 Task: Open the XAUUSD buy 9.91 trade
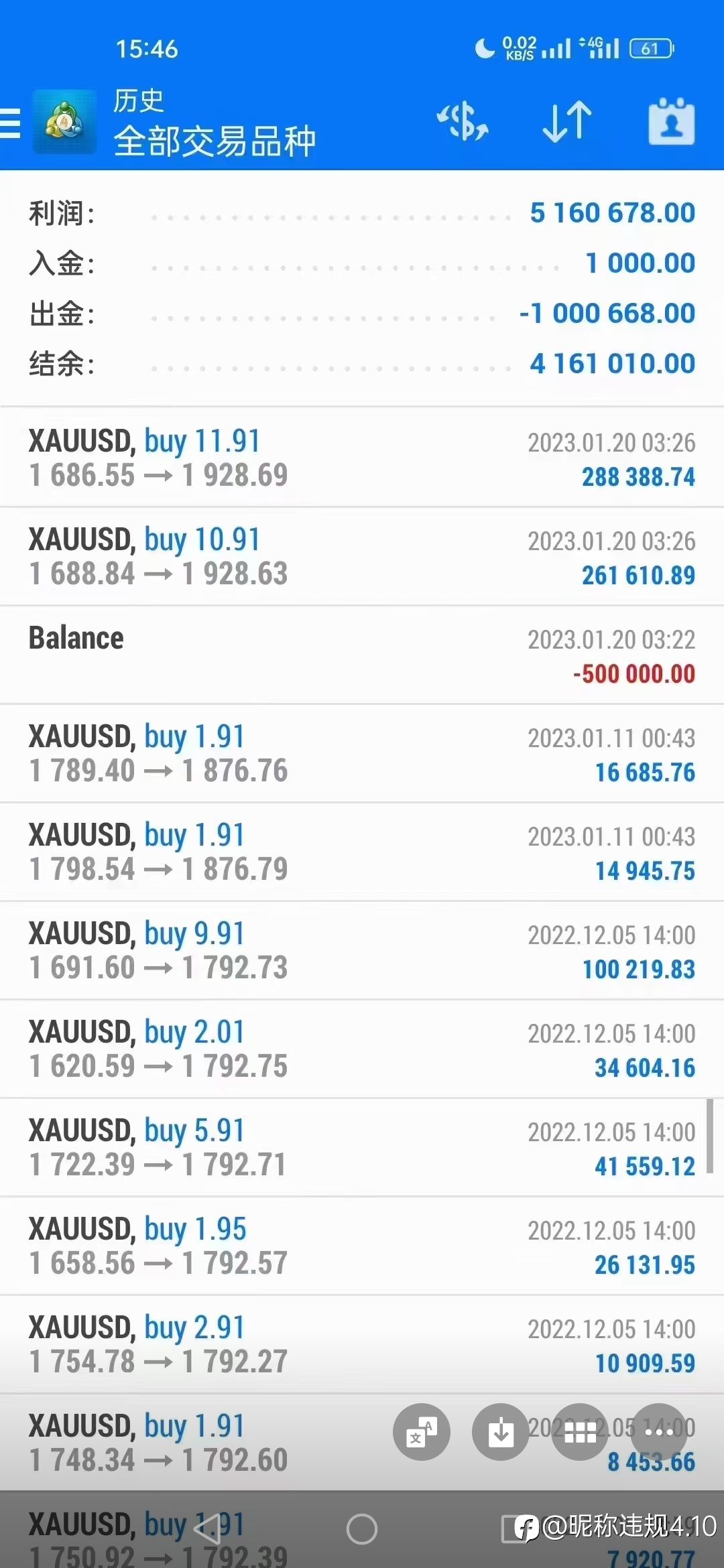coord(362,950)
